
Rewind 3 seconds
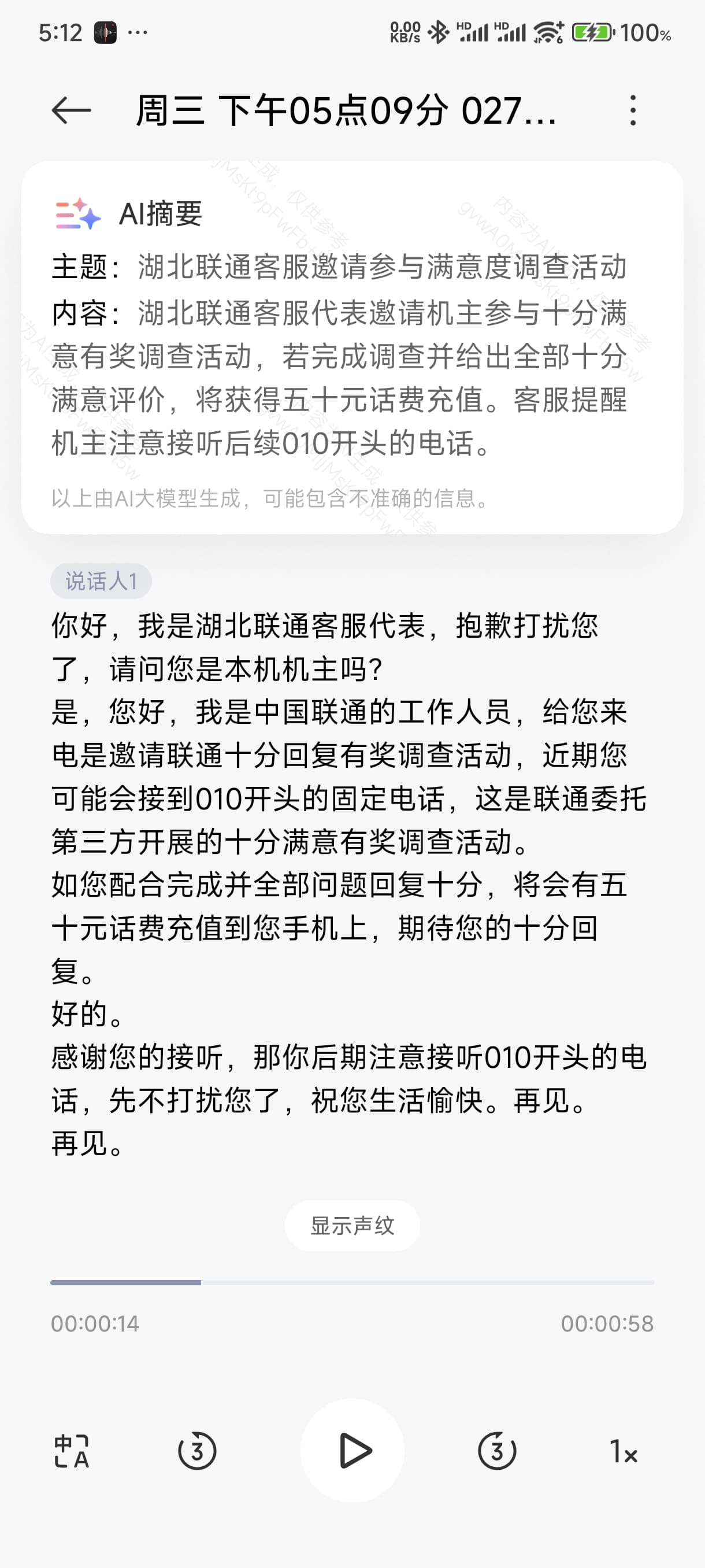click(196, 1451)
